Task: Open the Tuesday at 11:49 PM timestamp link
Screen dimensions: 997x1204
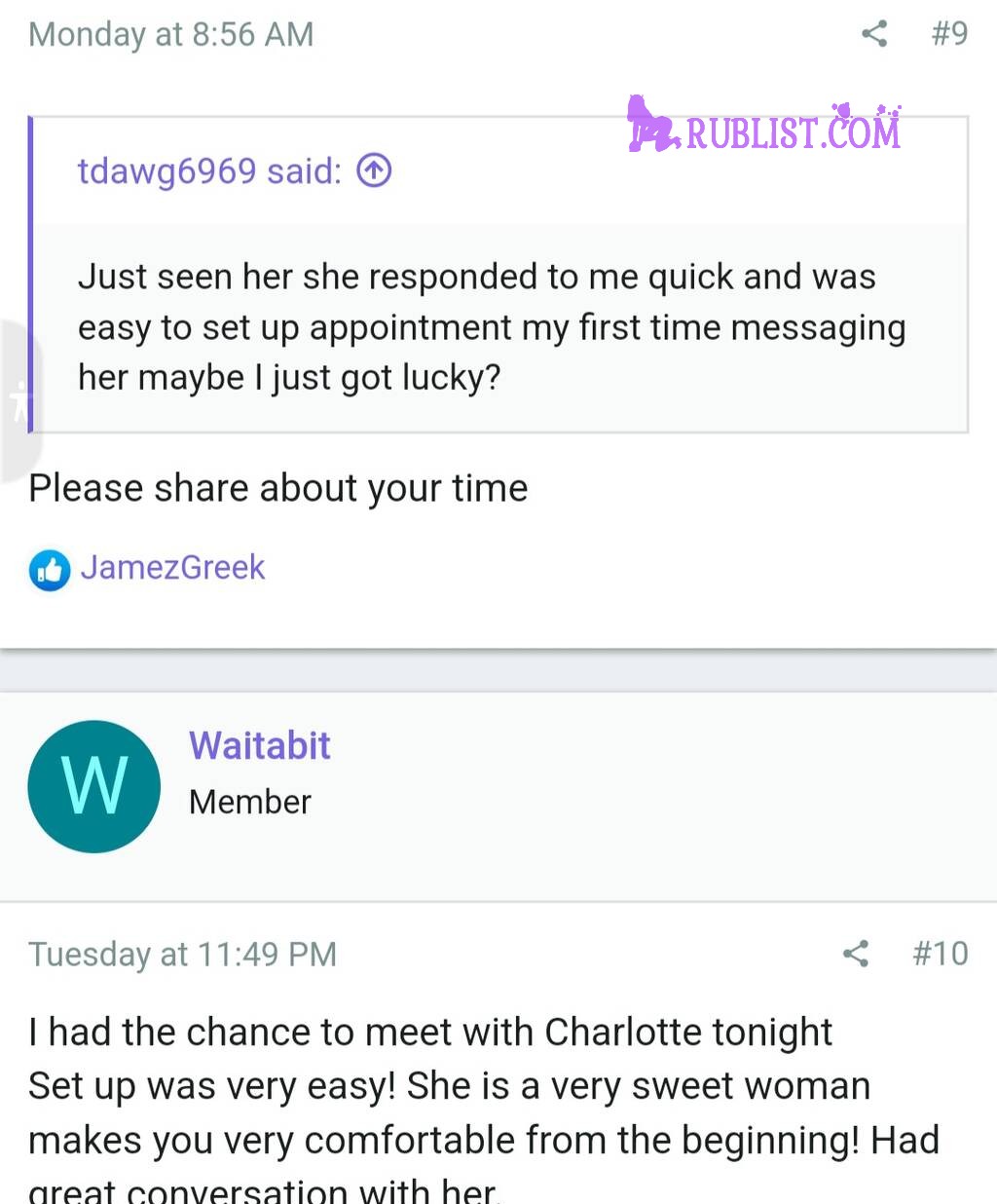Action: pyautogui.click(x=182, y=955)
